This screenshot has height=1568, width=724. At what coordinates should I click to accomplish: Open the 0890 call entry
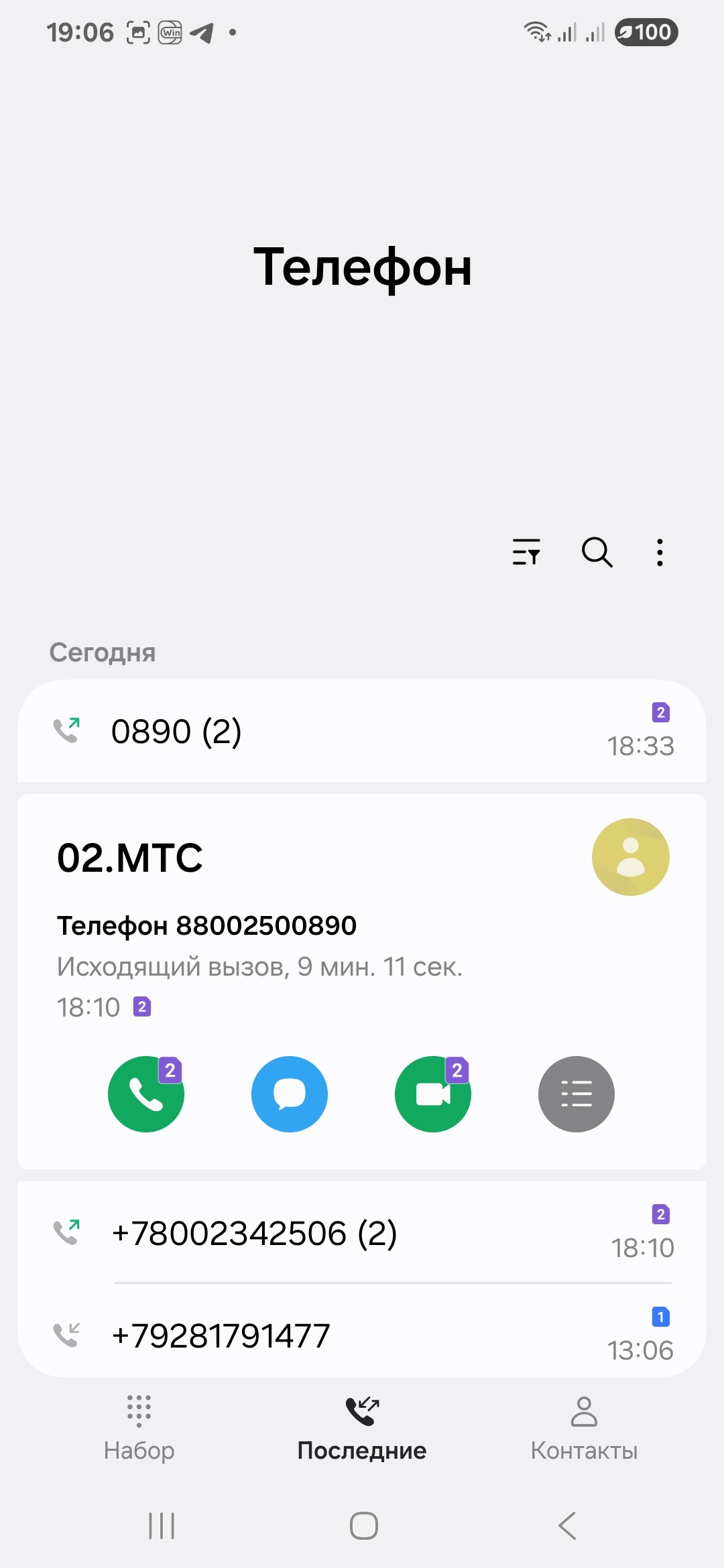coord(362,731)
